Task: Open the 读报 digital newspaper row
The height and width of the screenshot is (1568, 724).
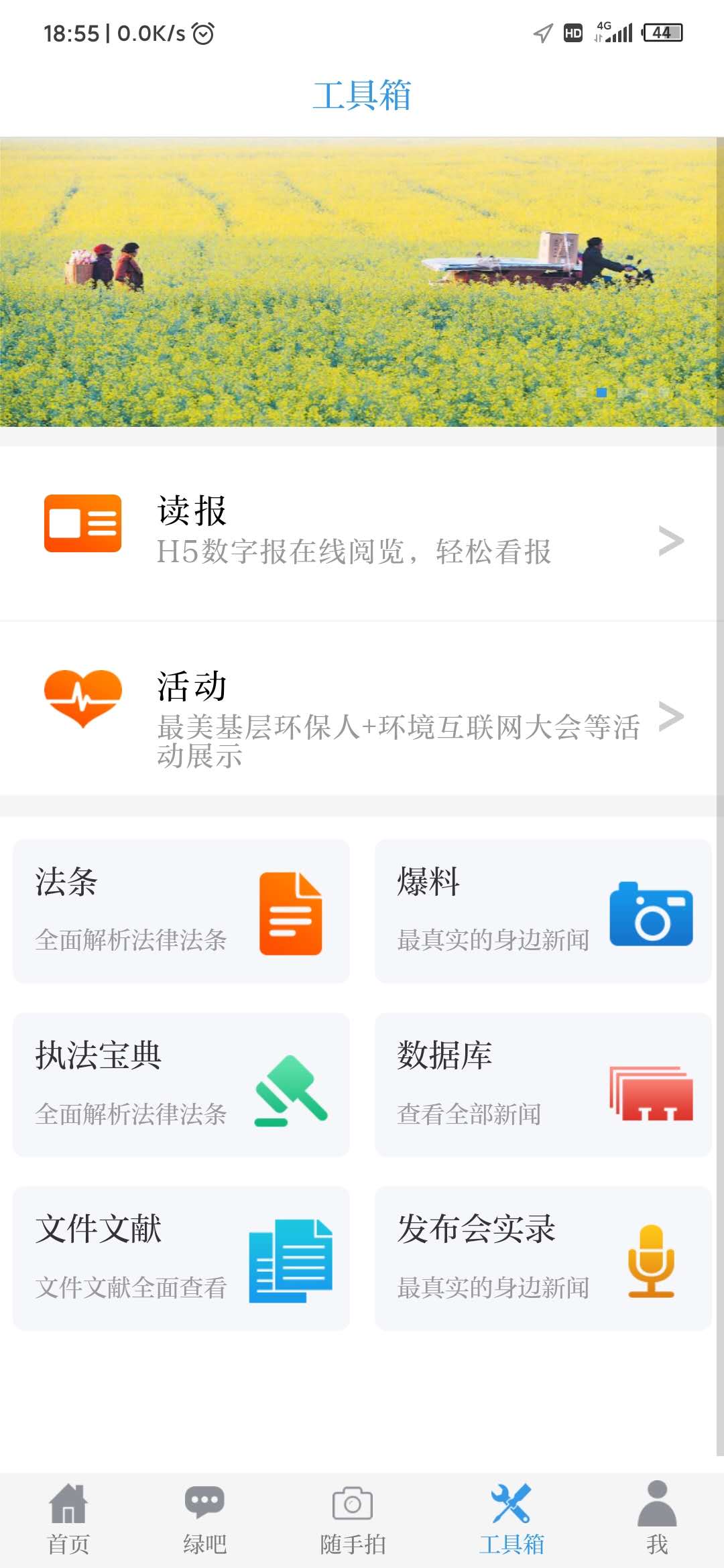Action: click(x=362, y=533)
